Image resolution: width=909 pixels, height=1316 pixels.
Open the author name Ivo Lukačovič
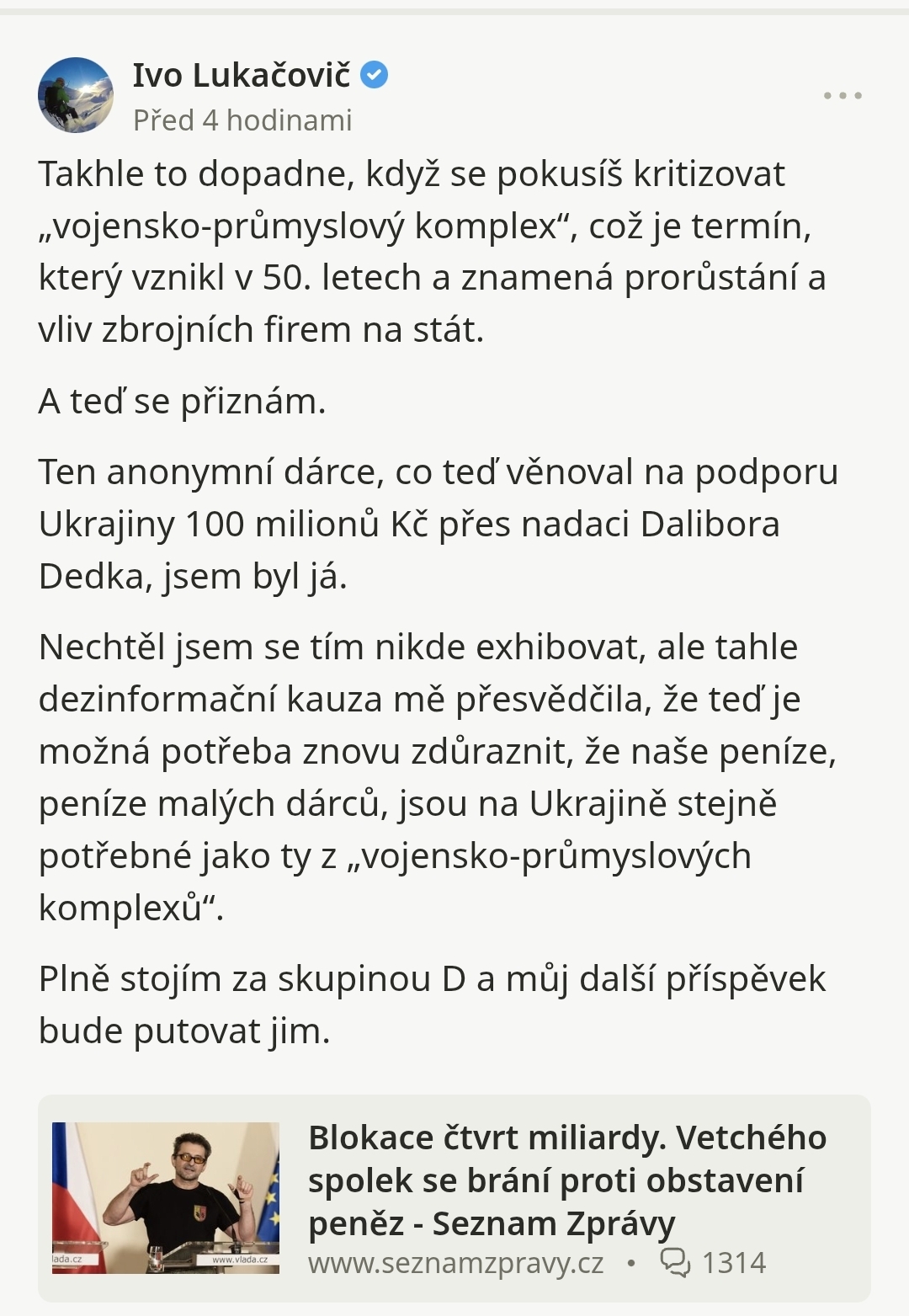click(x=241, y=76)
